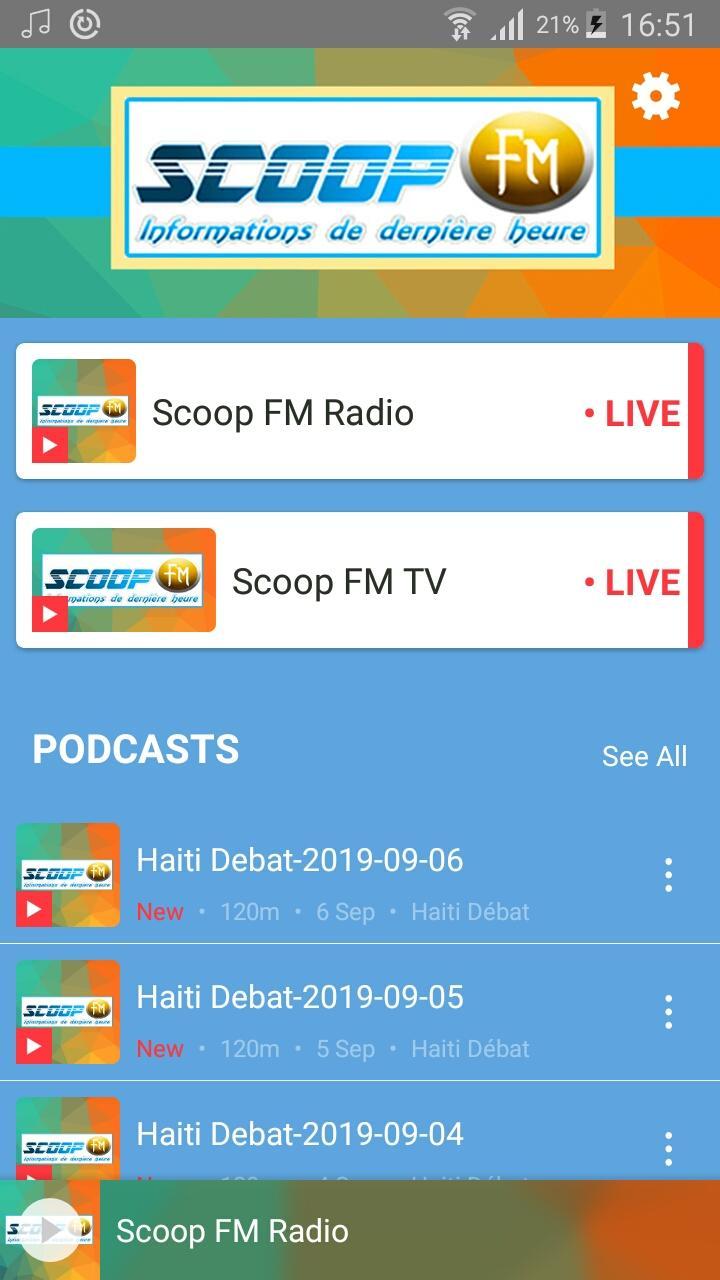Open the overflow menu for Haiti Debat-2019-09-05
The width and height of the screenshot is (720, 1280).
click(x=668, y=1011)
